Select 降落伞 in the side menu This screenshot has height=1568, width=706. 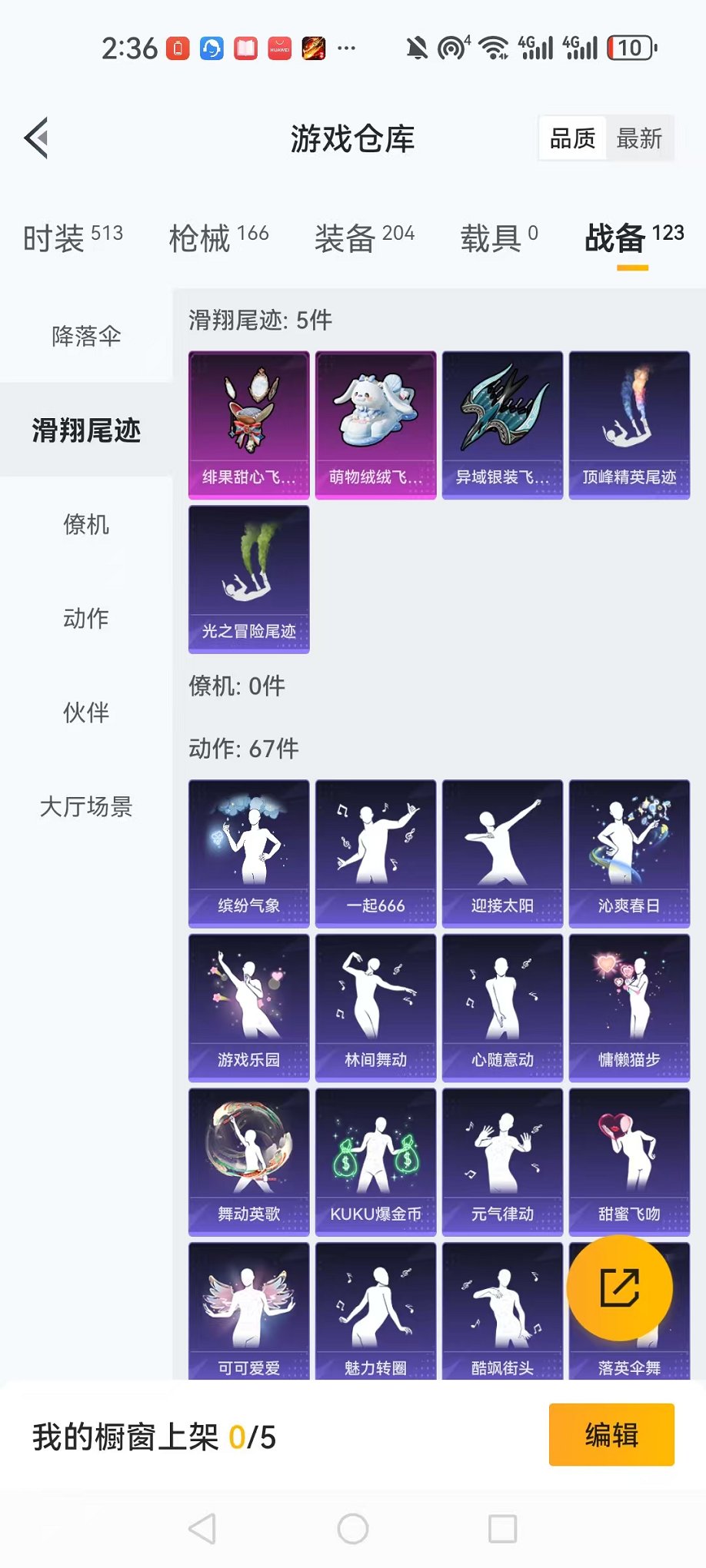coord(86,336)
